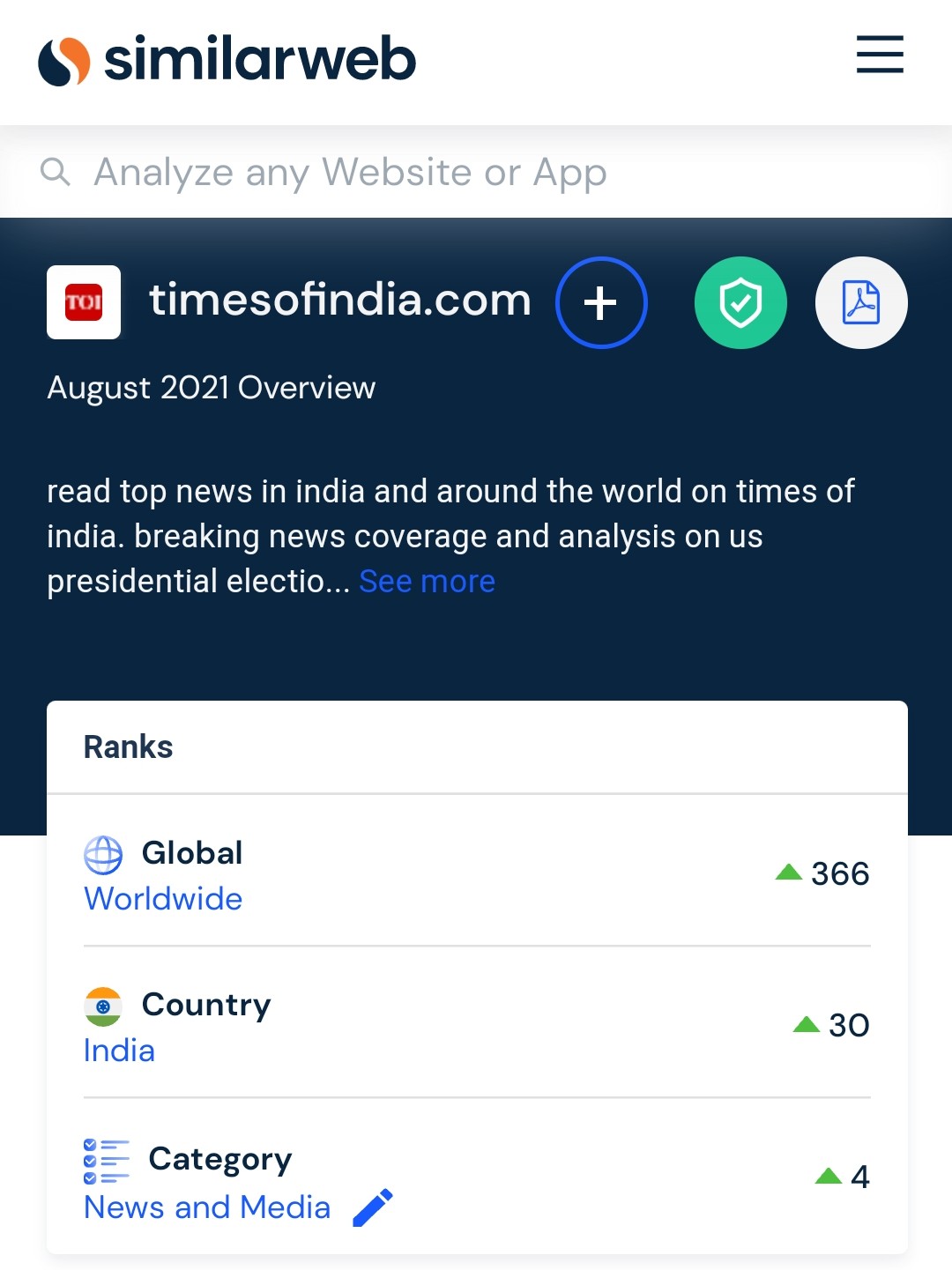Open the India country ranking link

[x=119, y=1051]
